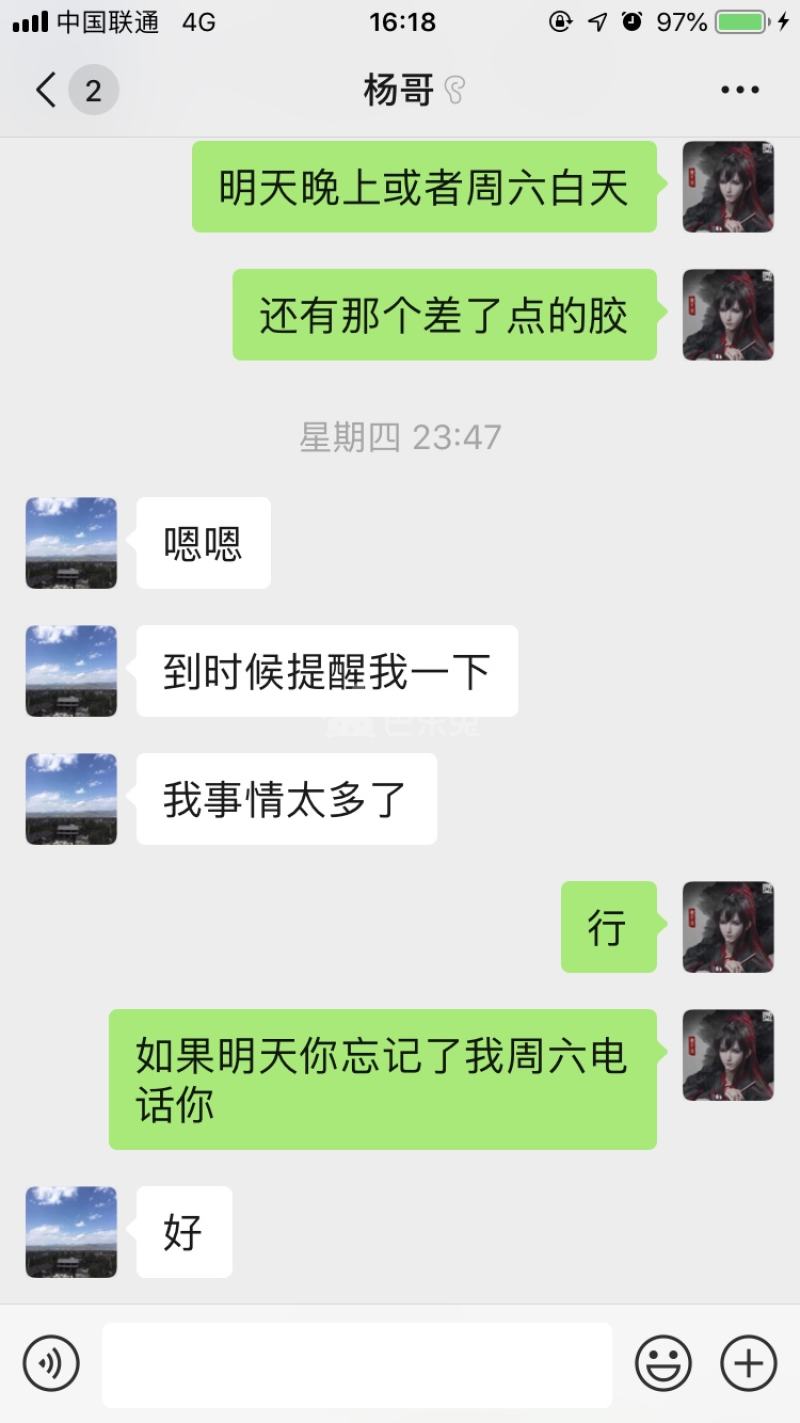This screenshot has height=1423, width=800.
Task: Tap my avatar beside the 行 message
Action: (x=728, y=927)
